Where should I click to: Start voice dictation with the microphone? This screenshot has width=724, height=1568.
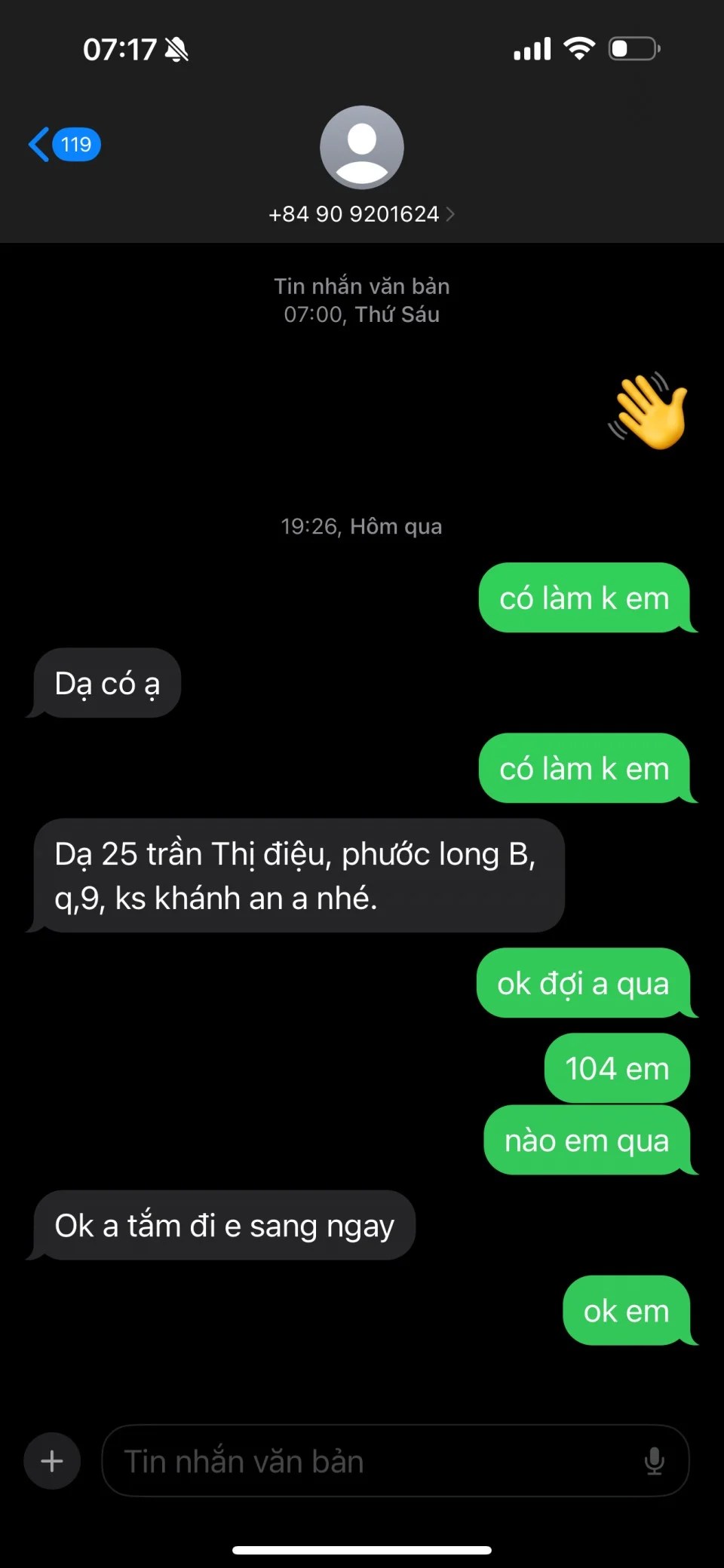[x=654, y=1461]
